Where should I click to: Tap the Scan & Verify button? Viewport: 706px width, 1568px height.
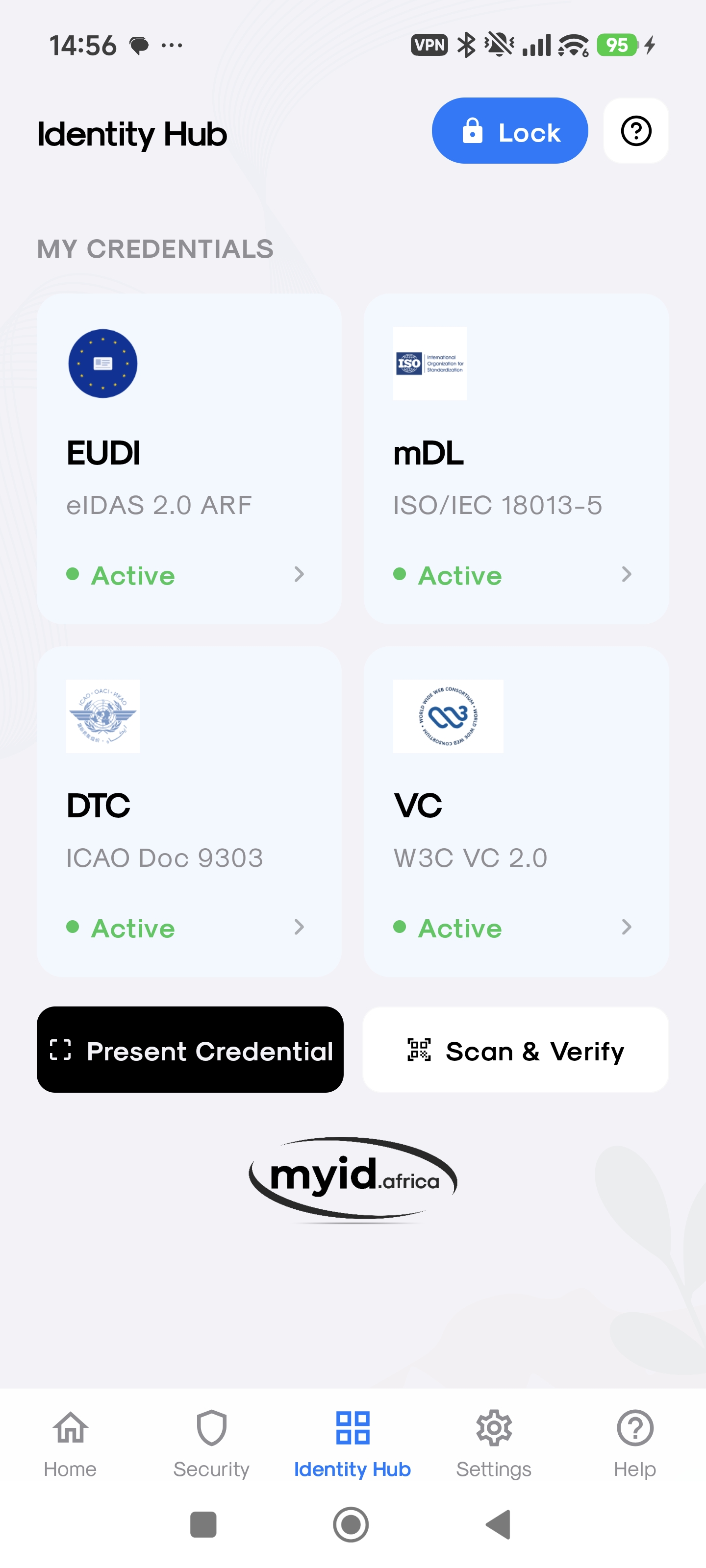point(515,1050)
